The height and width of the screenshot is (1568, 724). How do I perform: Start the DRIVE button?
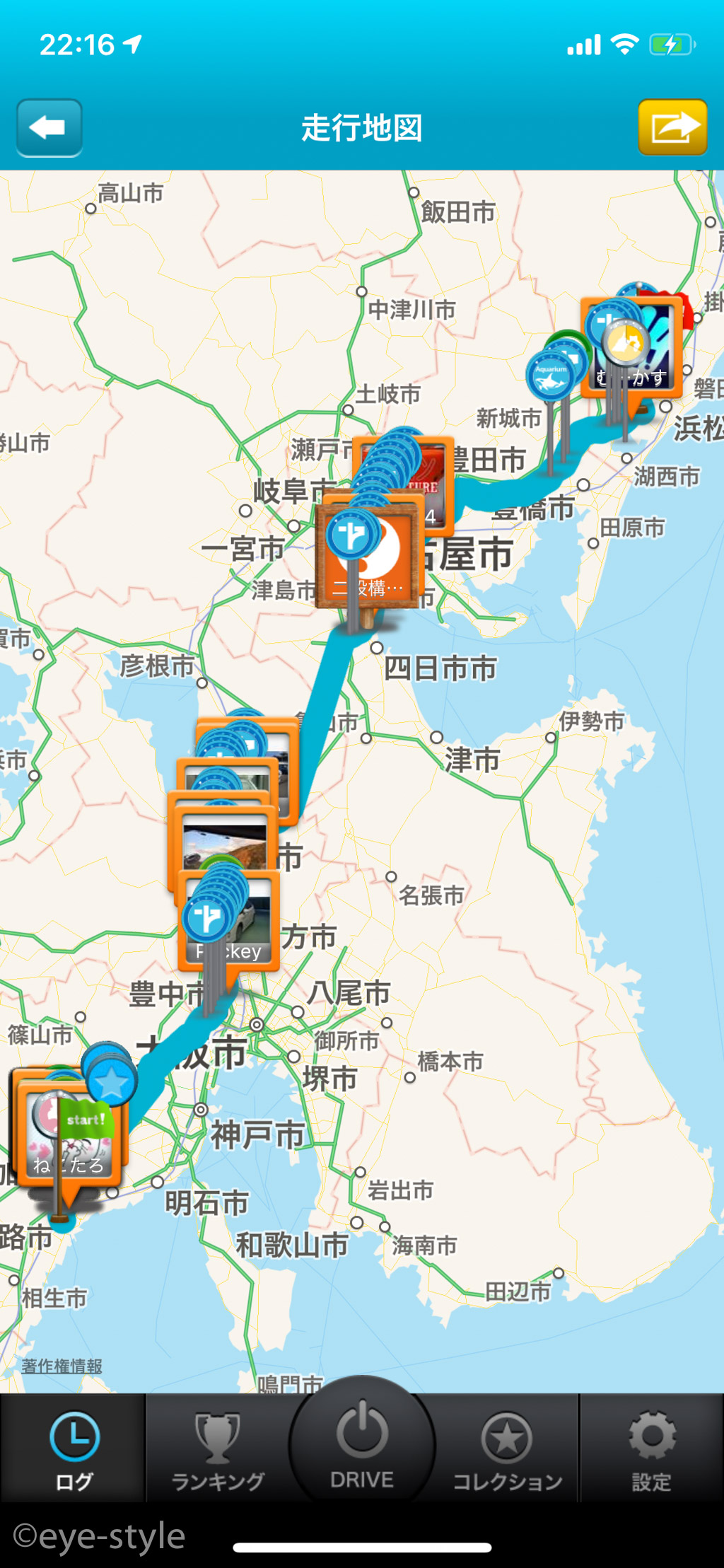click(362, 1443)
